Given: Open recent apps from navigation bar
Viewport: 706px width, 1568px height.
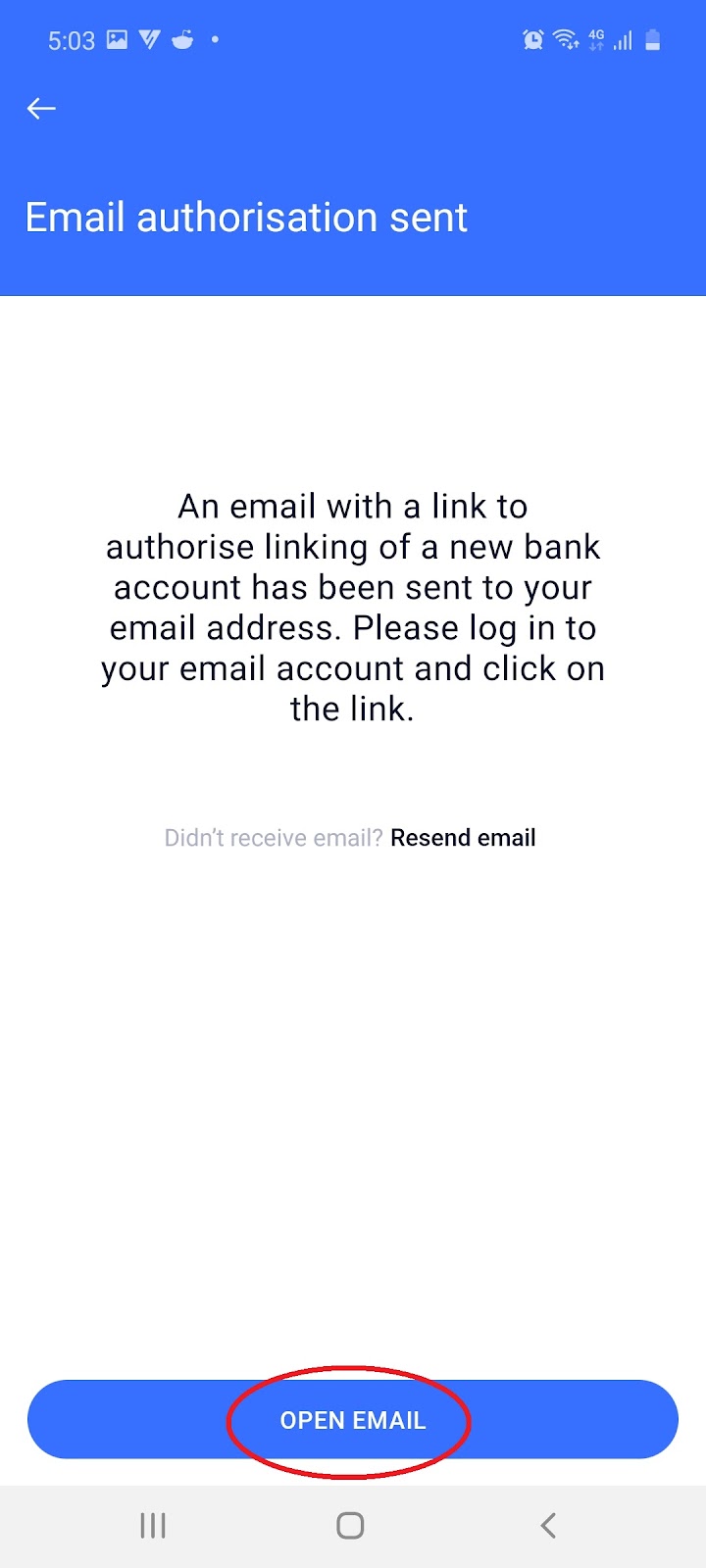Looking at the screenshot, I should pos(153,1525).
